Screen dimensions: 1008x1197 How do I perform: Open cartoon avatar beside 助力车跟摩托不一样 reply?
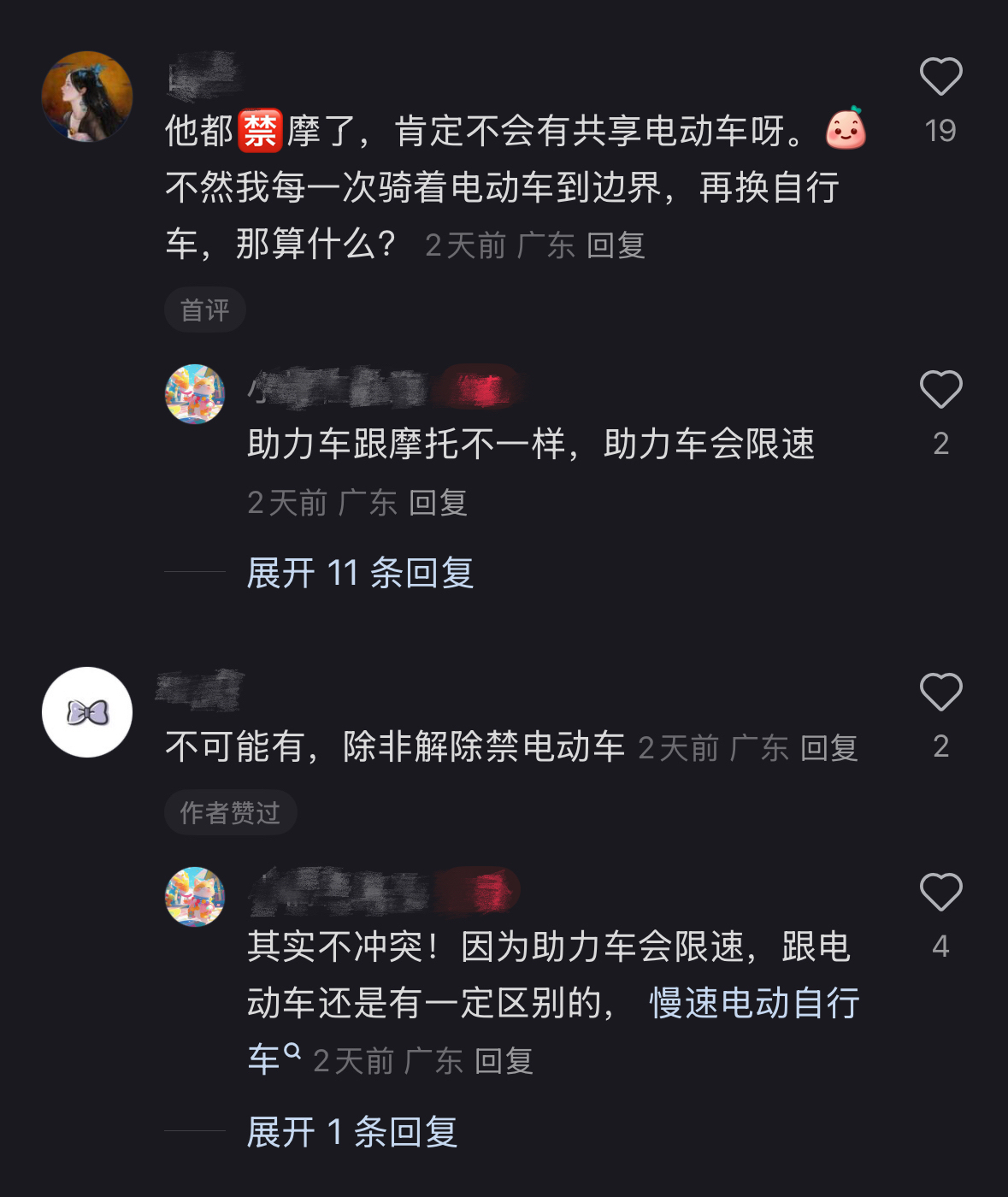pyautogui.click(x=195, y=394)
